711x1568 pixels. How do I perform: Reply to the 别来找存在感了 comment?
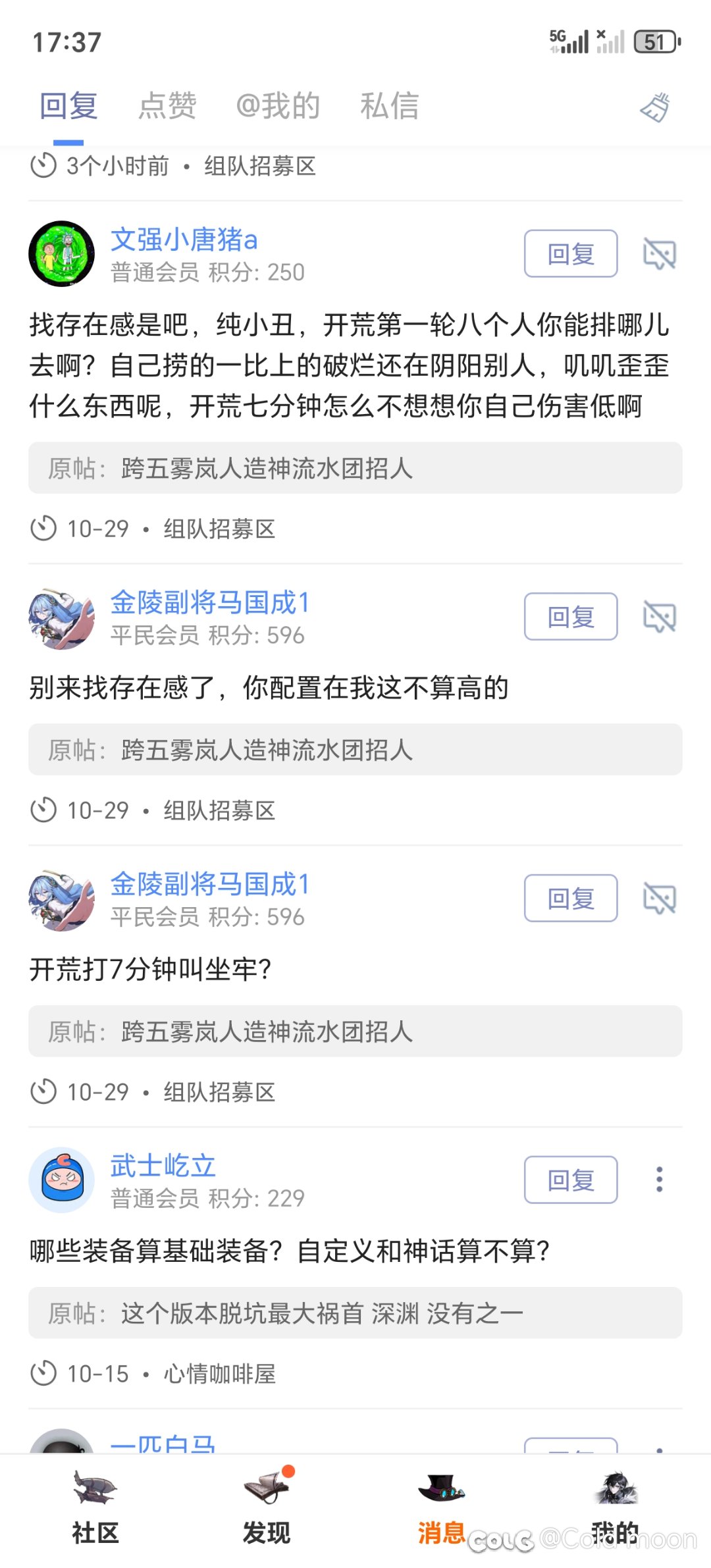pyautogui.click(x=570, y=617)
